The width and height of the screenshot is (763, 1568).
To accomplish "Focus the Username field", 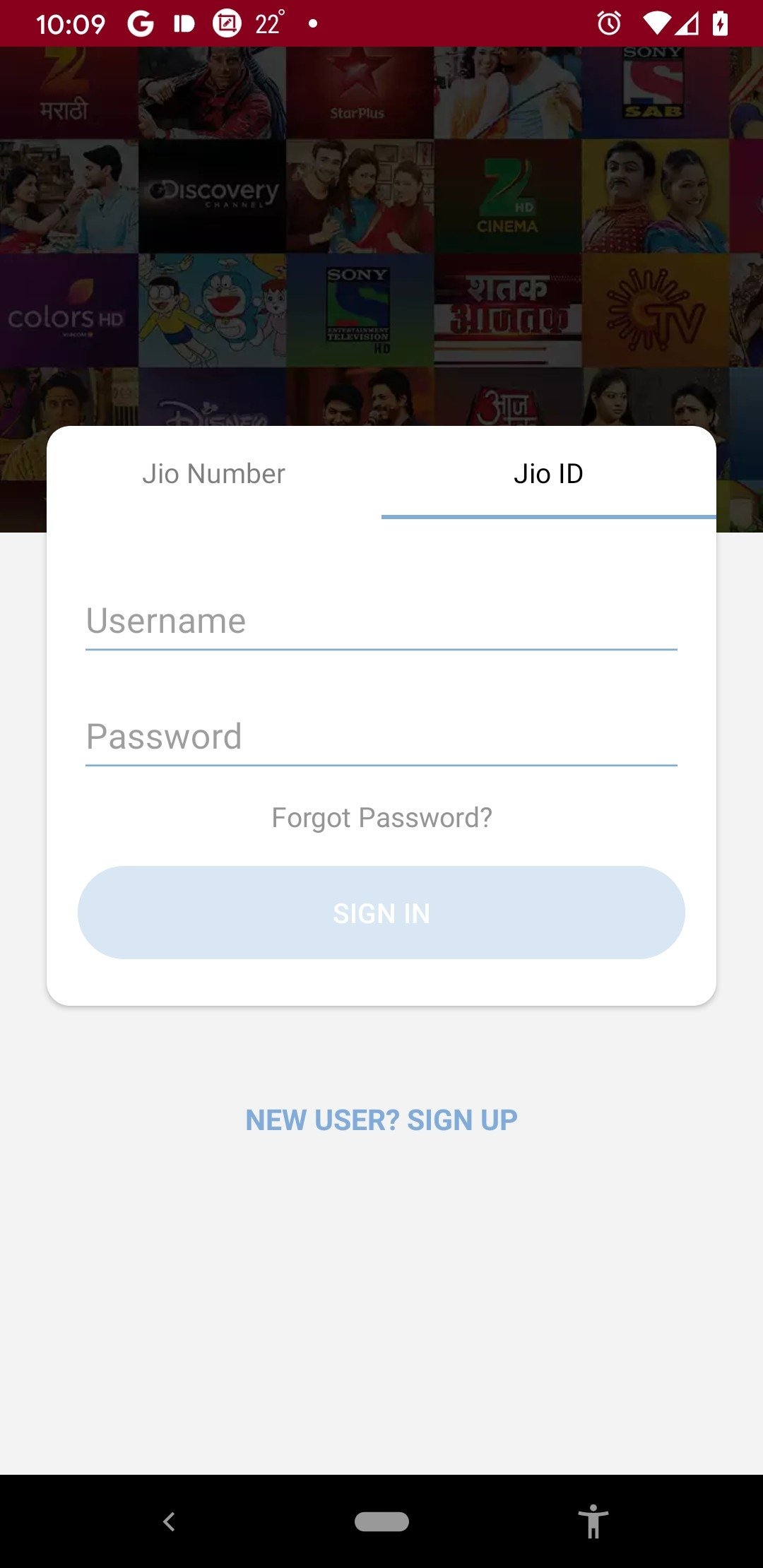I will (381, 621).
